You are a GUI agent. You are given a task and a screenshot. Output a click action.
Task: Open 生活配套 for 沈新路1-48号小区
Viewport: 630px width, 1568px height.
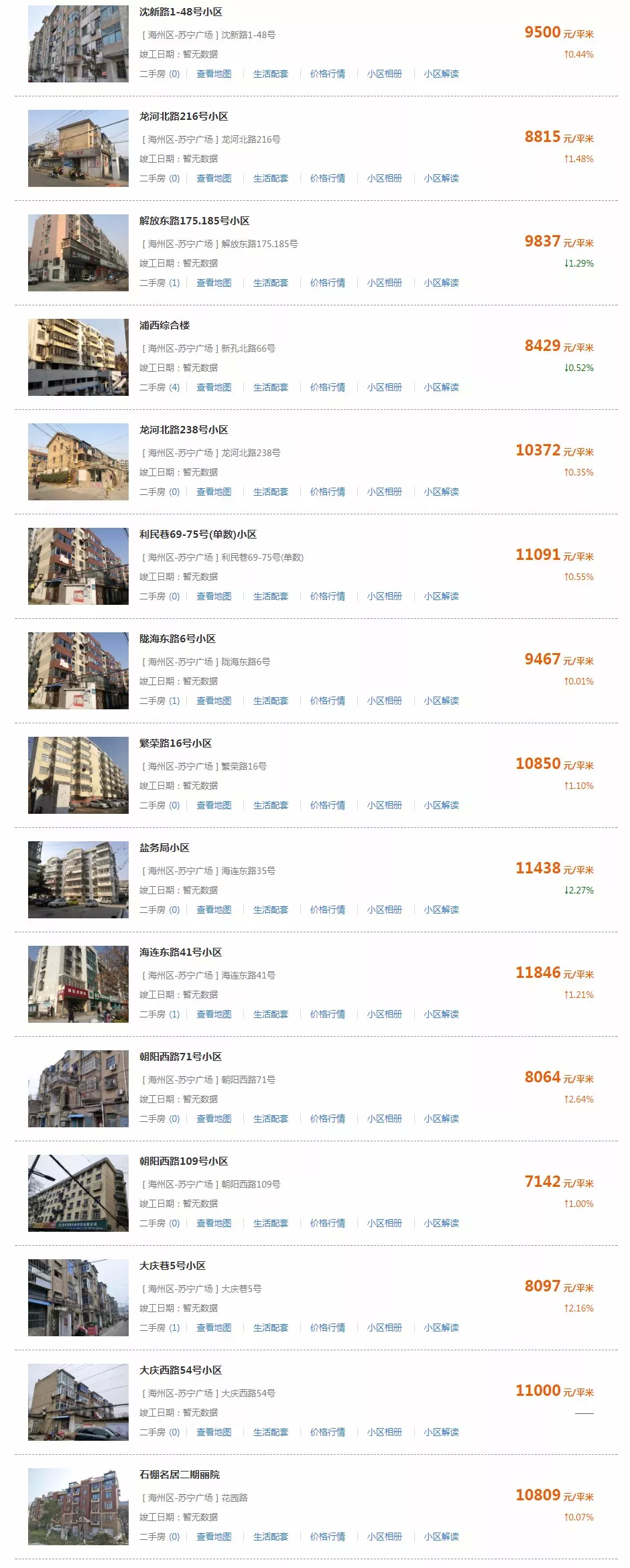[x=270, y=74]
